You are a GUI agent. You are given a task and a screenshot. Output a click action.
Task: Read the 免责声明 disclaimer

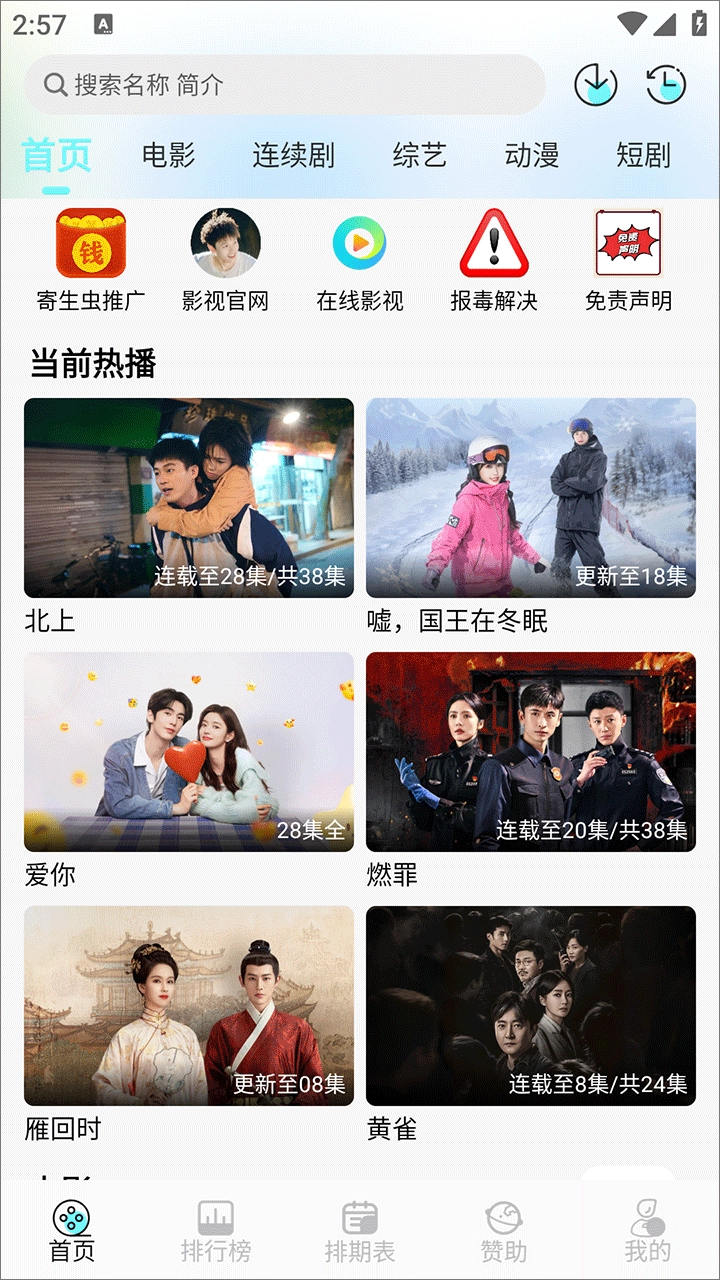[x=628, y=260]
